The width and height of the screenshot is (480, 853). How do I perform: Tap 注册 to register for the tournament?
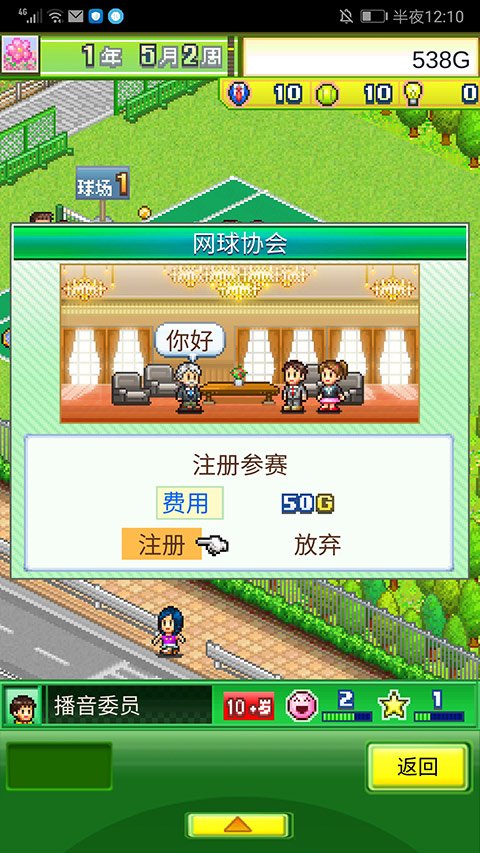pos(162,544)
